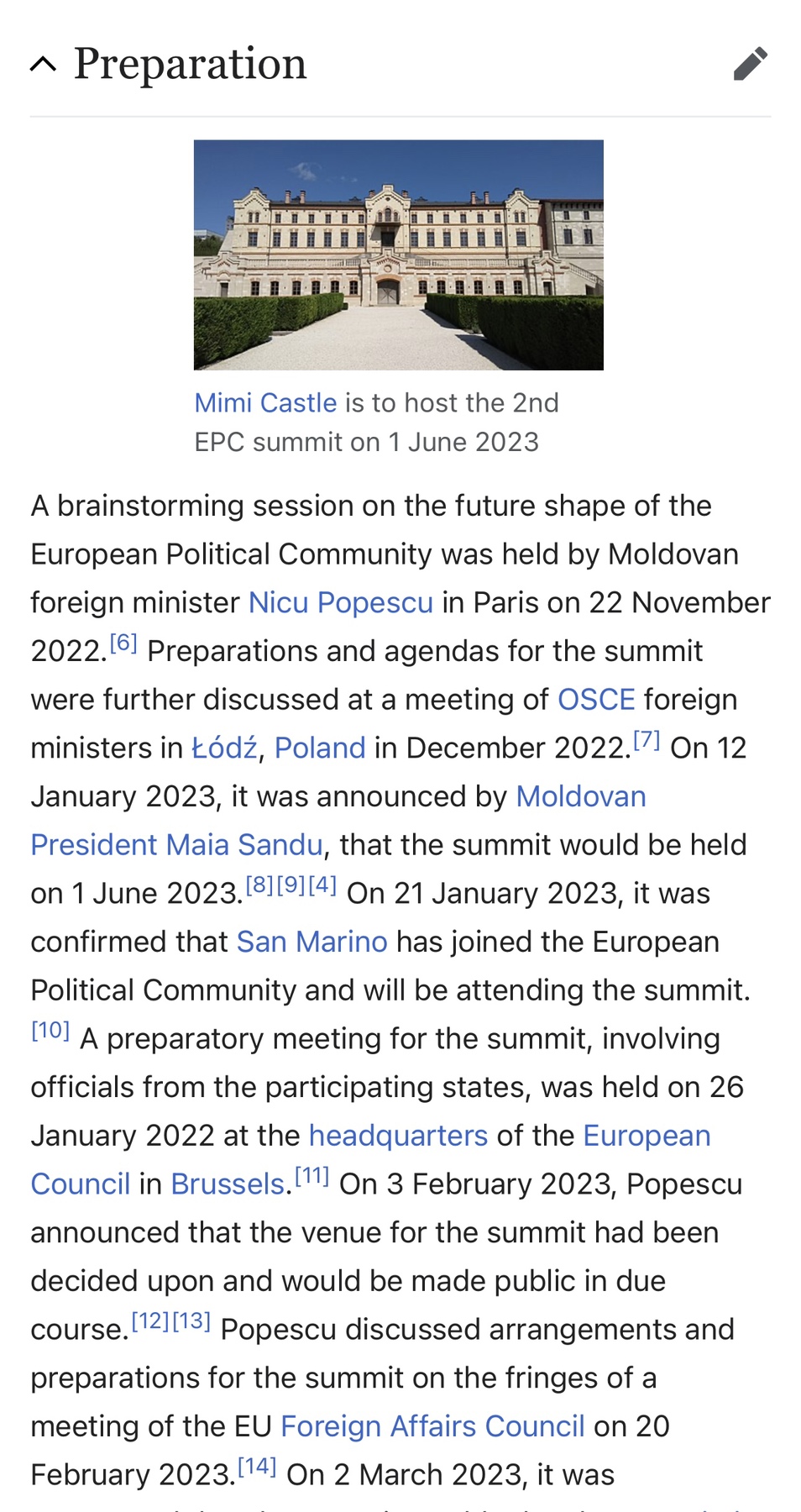Image resolution: width=801 pixels, height=1512 pixels.
Task: Edit the Preparation section with pencil icon
Action: point(750,64)
